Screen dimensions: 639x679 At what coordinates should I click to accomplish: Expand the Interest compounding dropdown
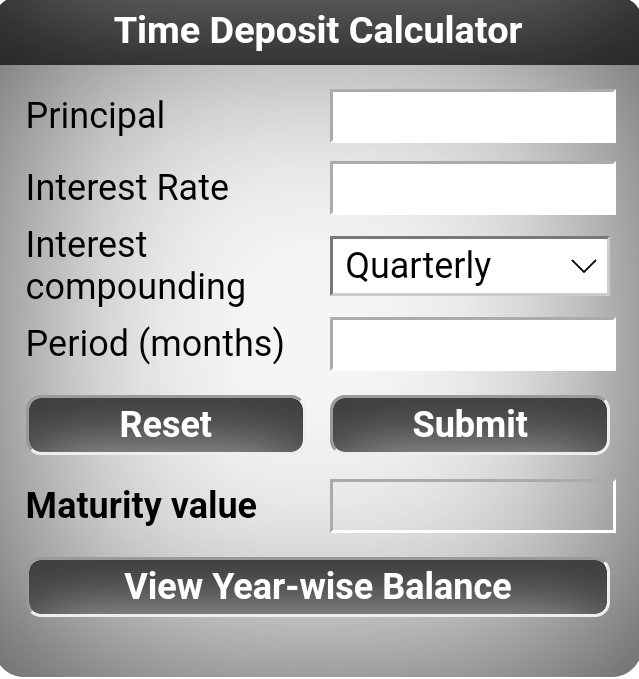(470, 266)
